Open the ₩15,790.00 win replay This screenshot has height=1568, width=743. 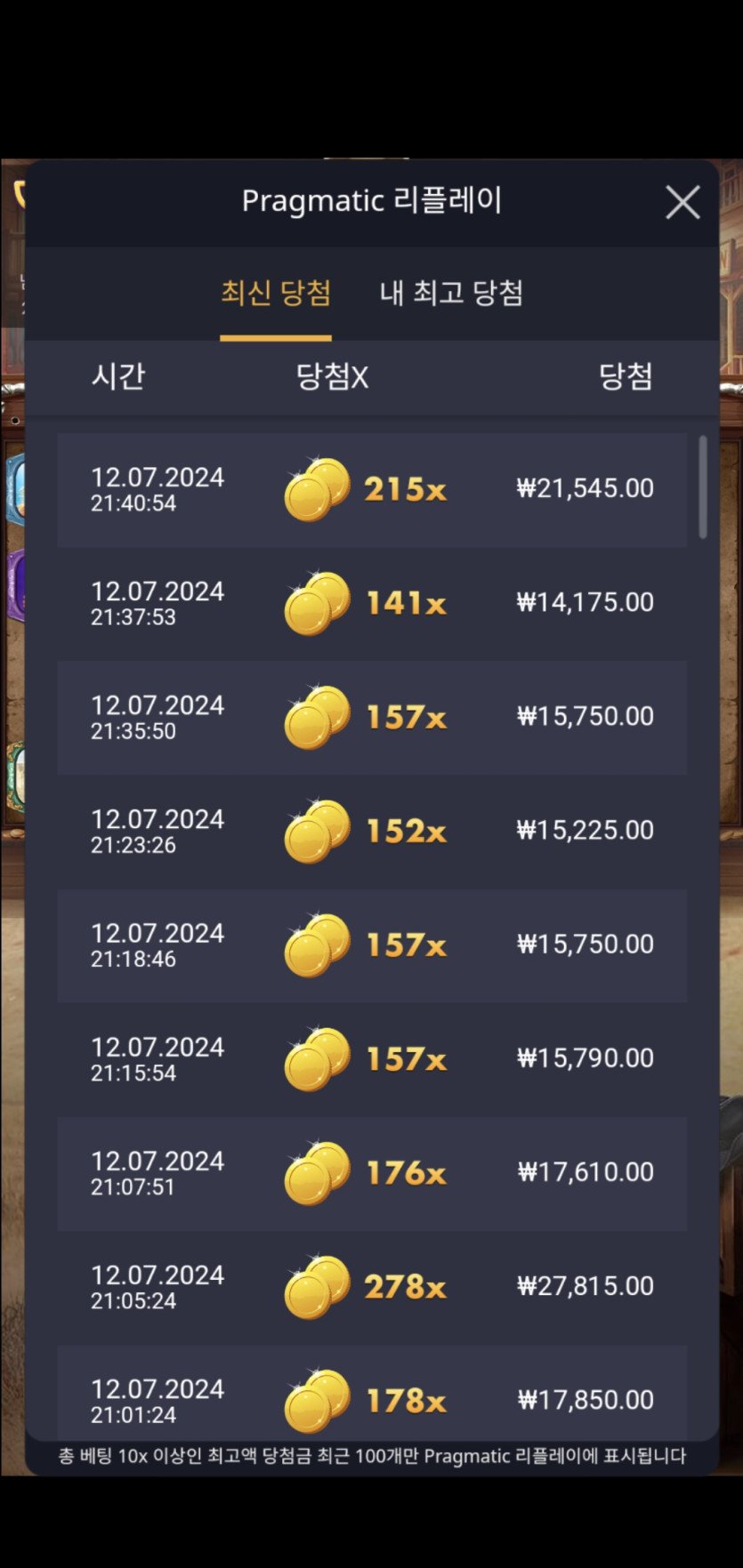coord(372,1059)
